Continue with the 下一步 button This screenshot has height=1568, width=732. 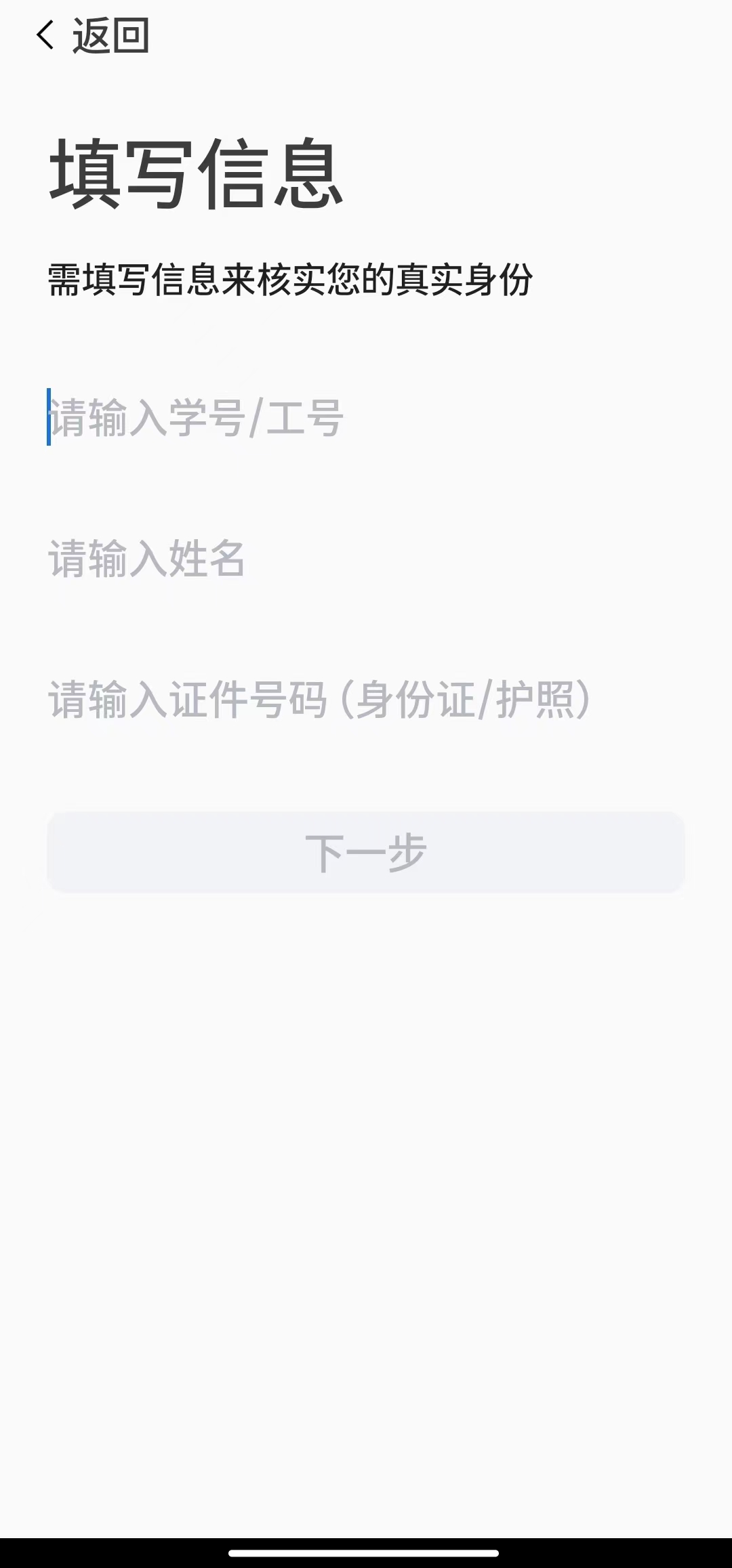[365, 852]
